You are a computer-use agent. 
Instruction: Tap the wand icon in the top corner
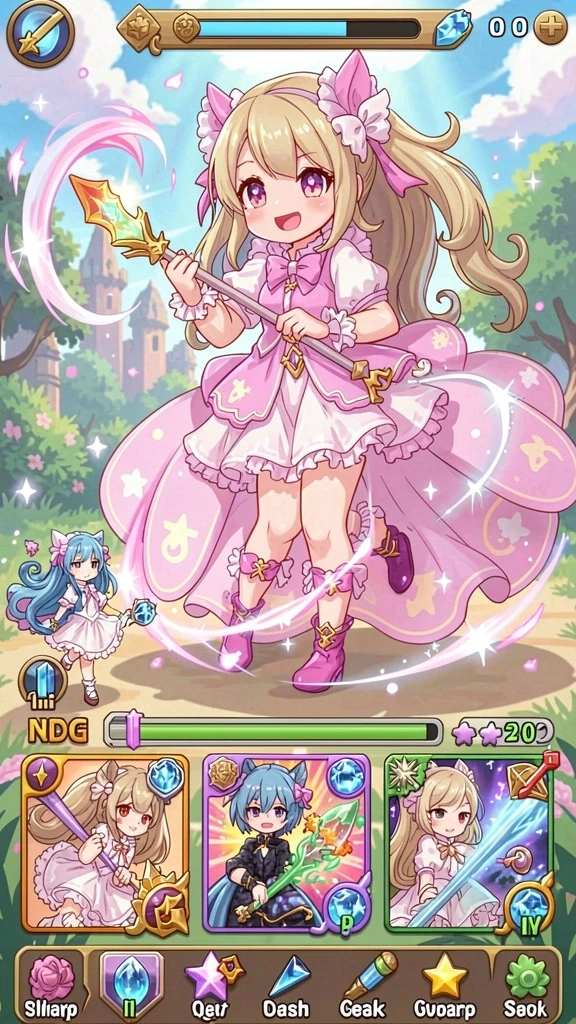point(40,33)
